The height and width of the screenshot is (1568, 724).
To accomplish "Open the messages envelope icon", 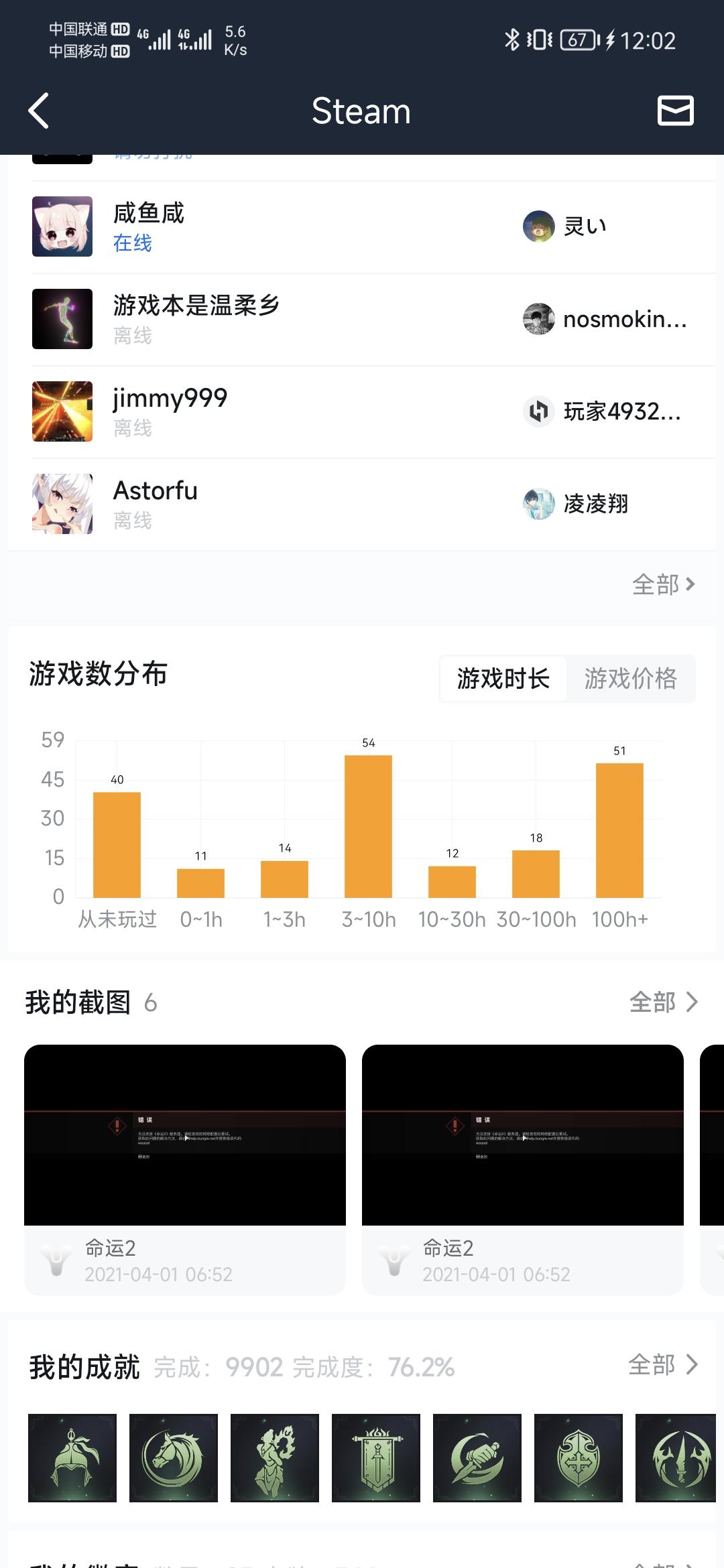I will (x=676, y=111).
